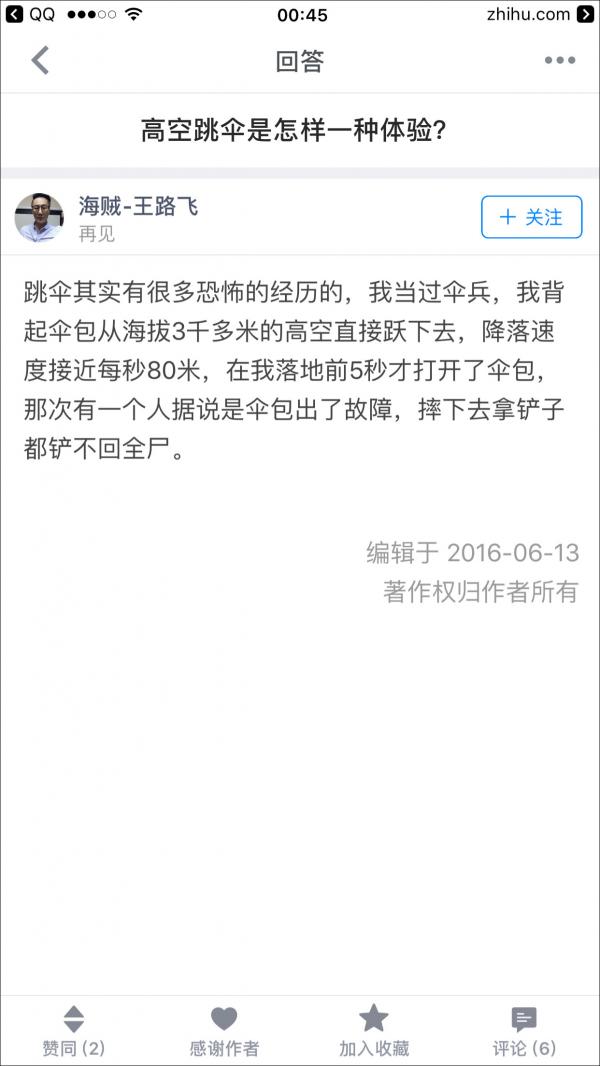The image size is (600, 1066).
Task: Open the question 高空跳伞是怎样一种体验?
Action: click(293, 131)
